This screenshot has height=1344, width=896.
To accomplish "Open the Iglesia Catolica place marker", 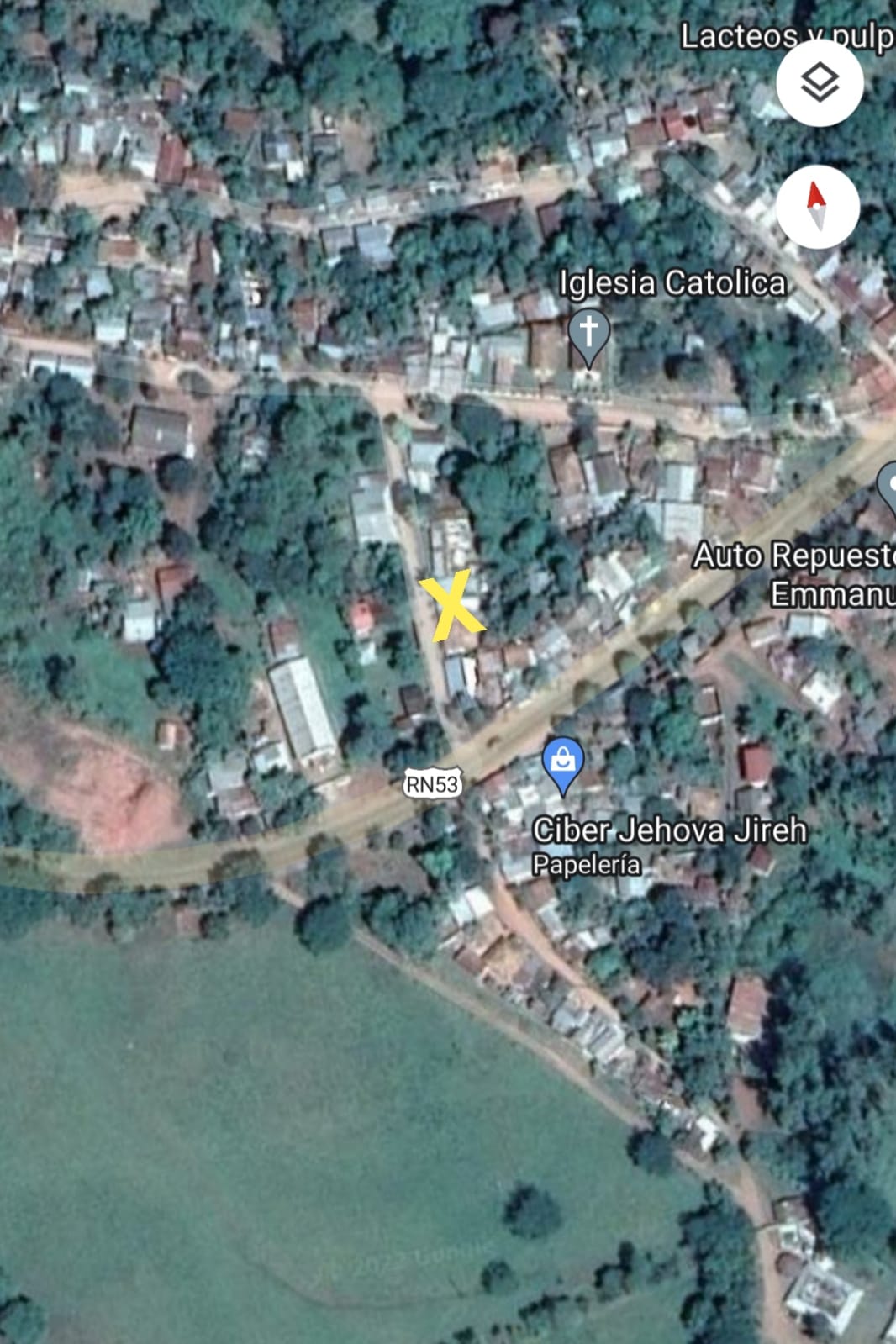I will coord(588,333).
